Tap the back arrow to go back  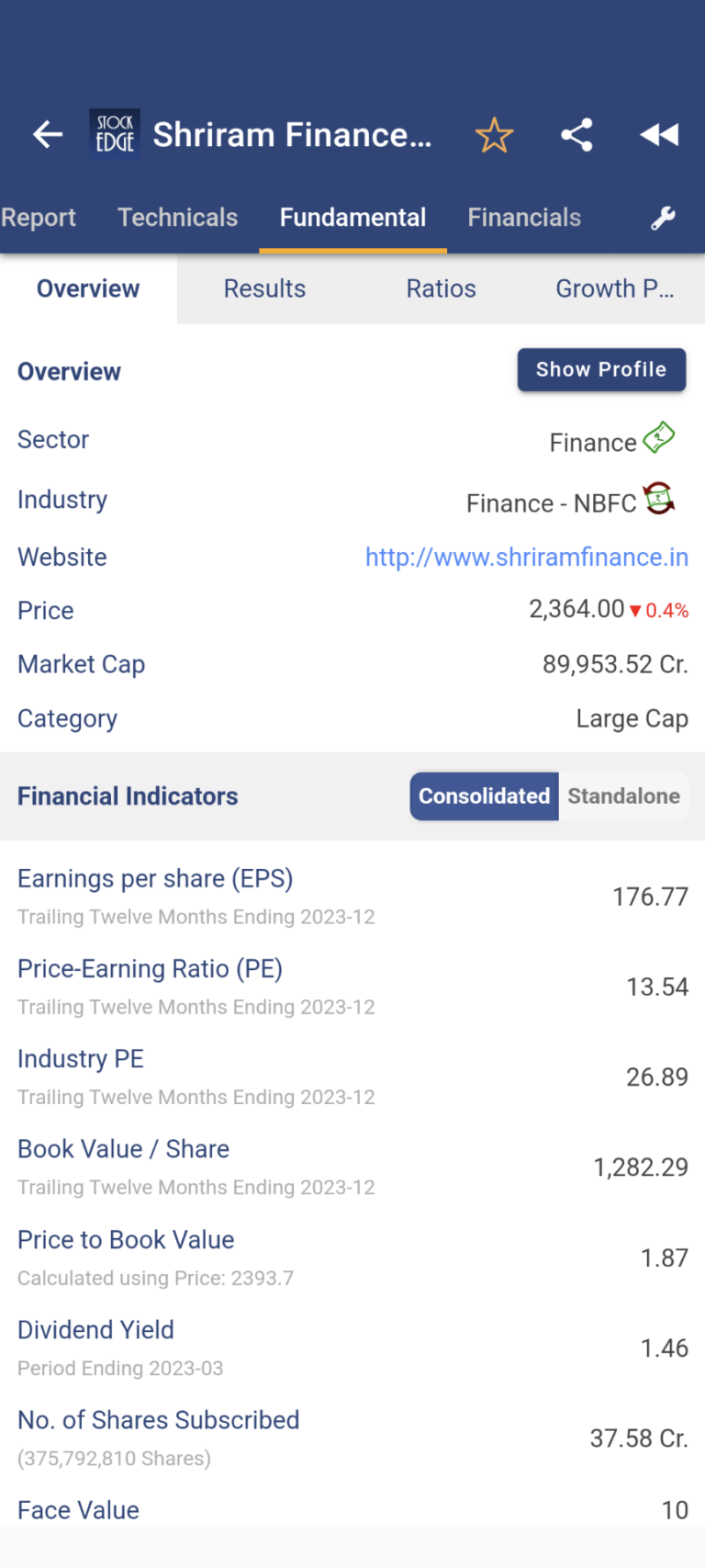click(47, 134)
